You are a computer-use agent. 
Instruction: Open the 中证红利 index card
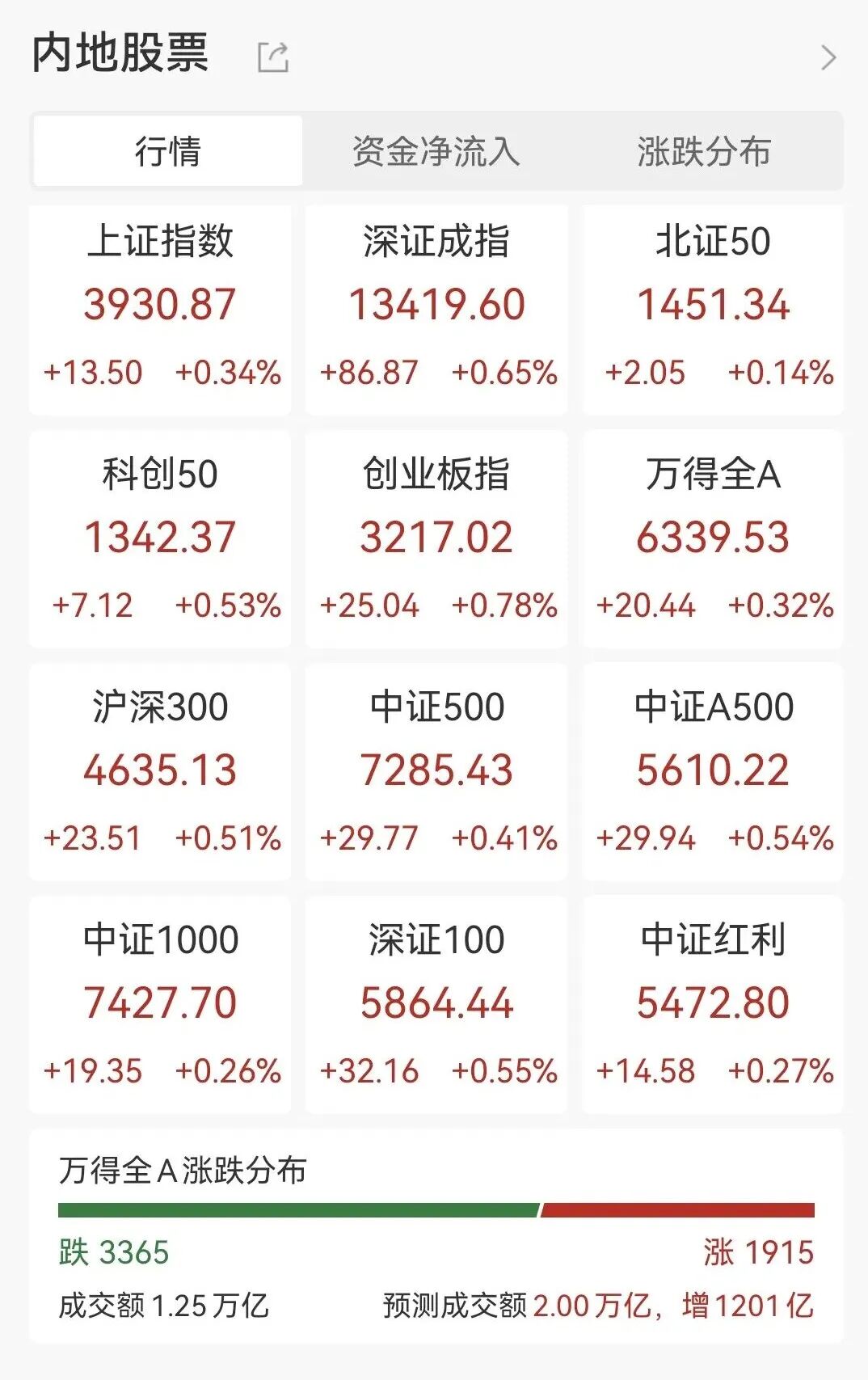pyautogui.click(x=713, y=1005)
